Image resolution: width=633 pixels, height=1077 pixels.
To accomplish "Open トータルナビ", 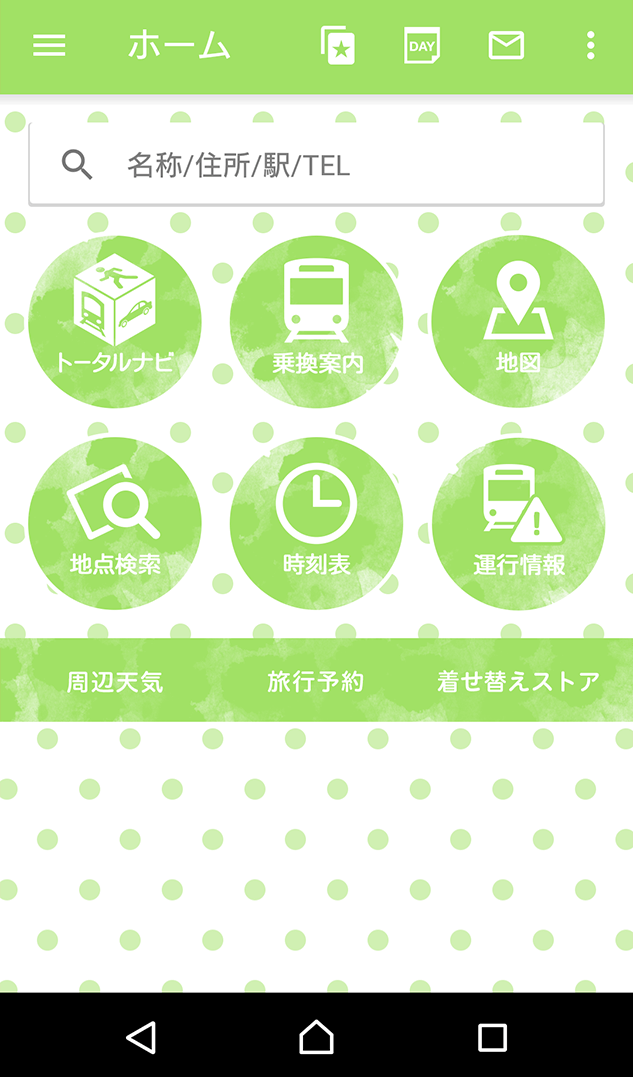I will tap(115, 321).
